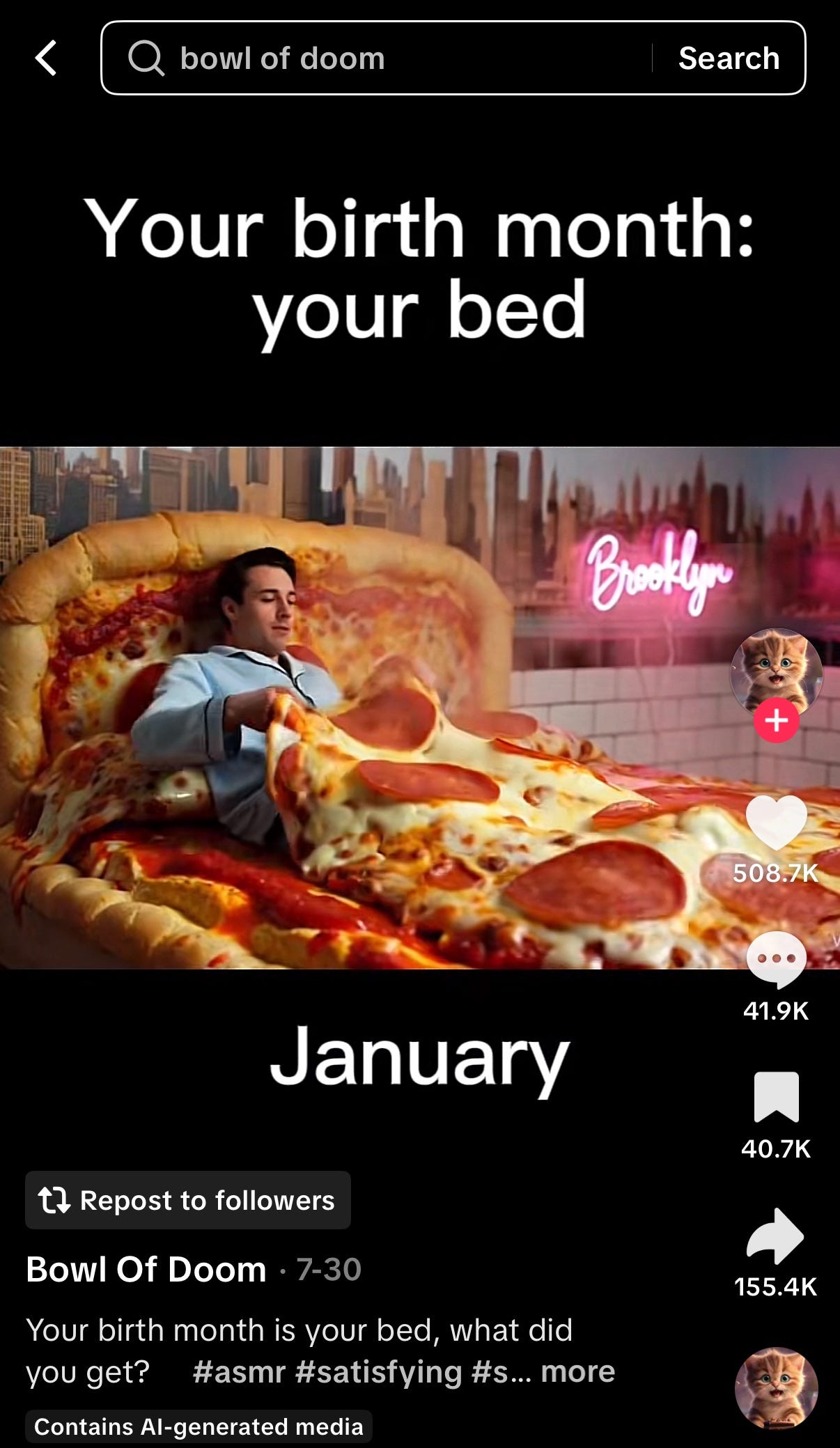Follow the creator with the plus button
Screen dimensions: 840x1448
pos(776,721)
